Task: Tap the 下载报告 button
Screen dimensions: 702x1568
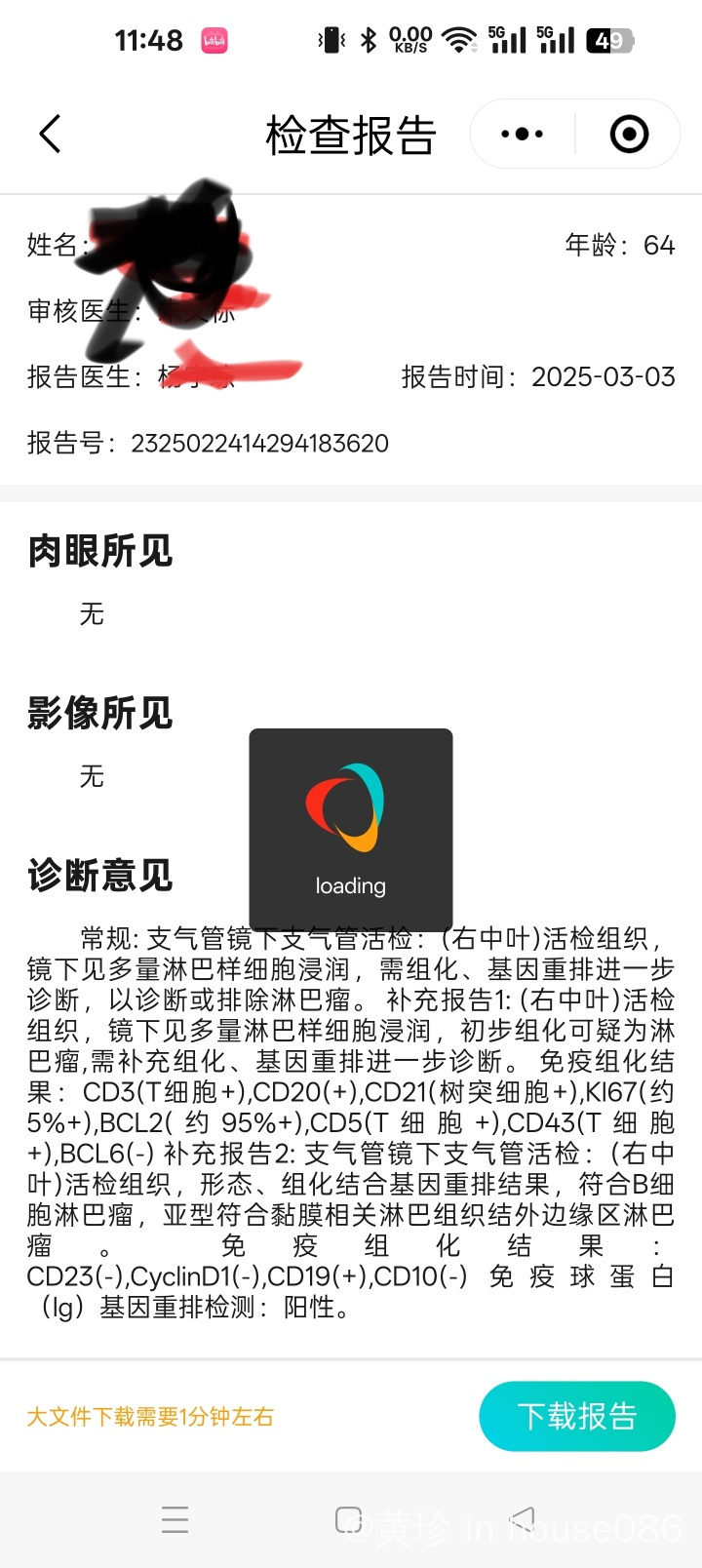Action: (x=577, y=1416)
